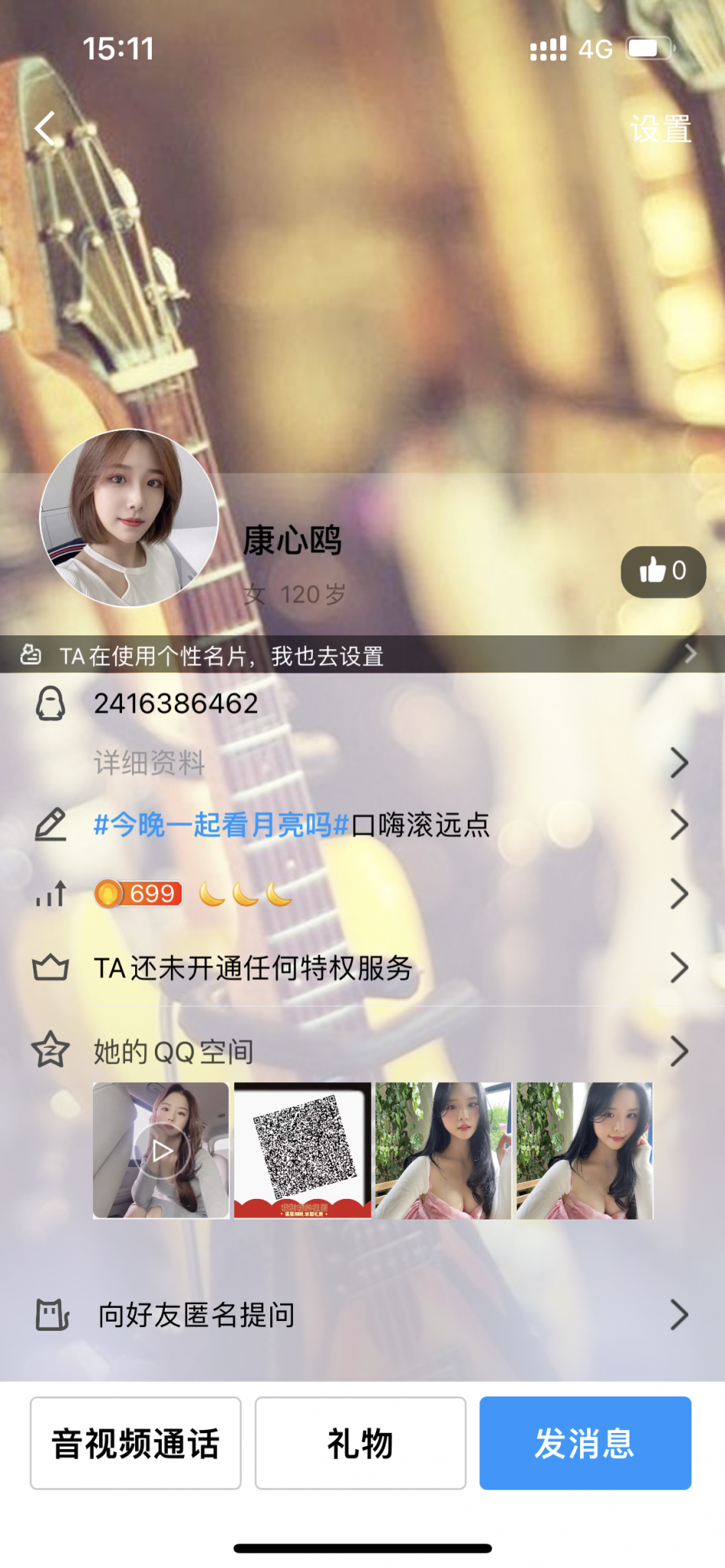The image size is (725, 1568).
Task: Open 设置 at top right
Action: pyautogui.click(x=660, y=129)
